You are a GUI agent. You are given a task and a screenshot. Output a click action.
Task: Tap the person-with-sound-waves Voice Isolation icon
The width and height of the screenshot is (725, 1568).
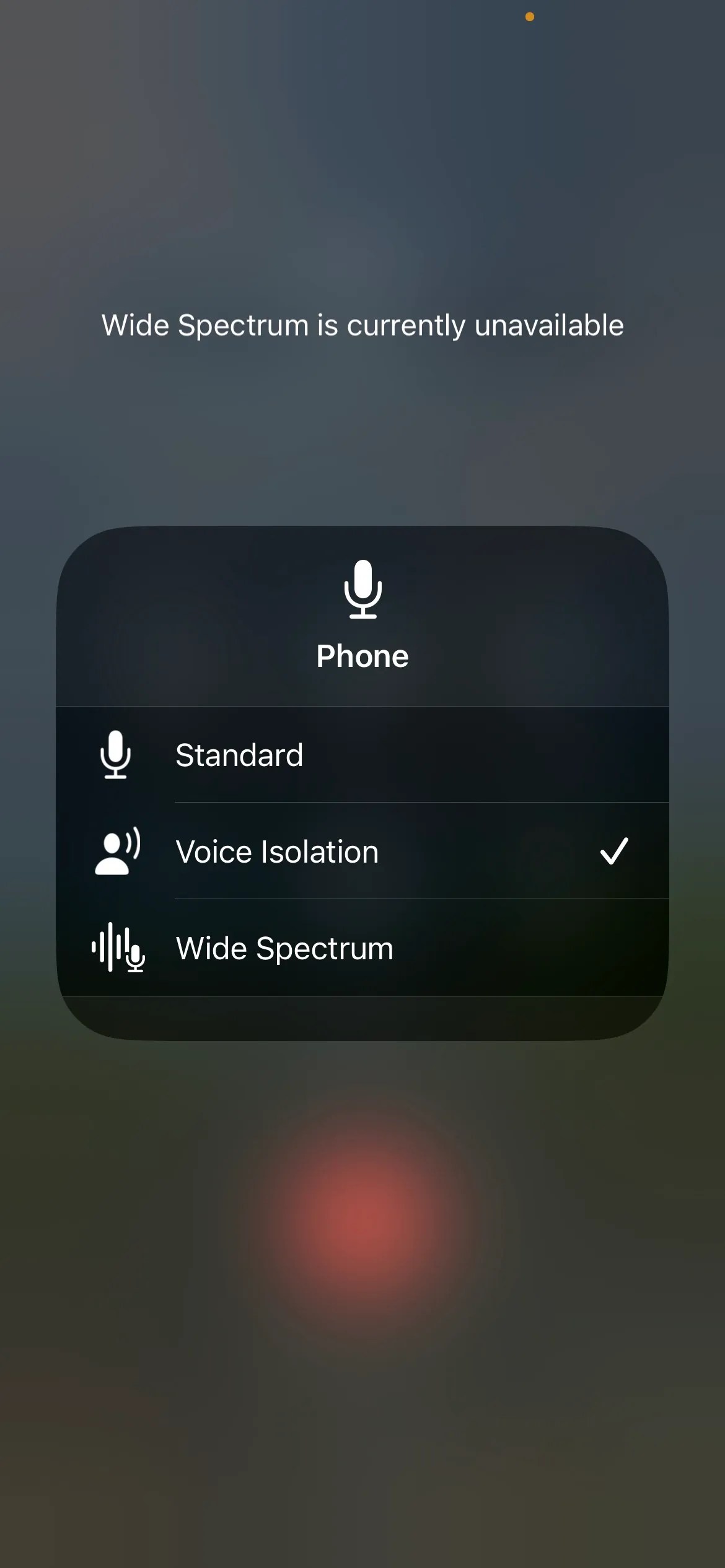pyautogui.click(x=118, y=852)
